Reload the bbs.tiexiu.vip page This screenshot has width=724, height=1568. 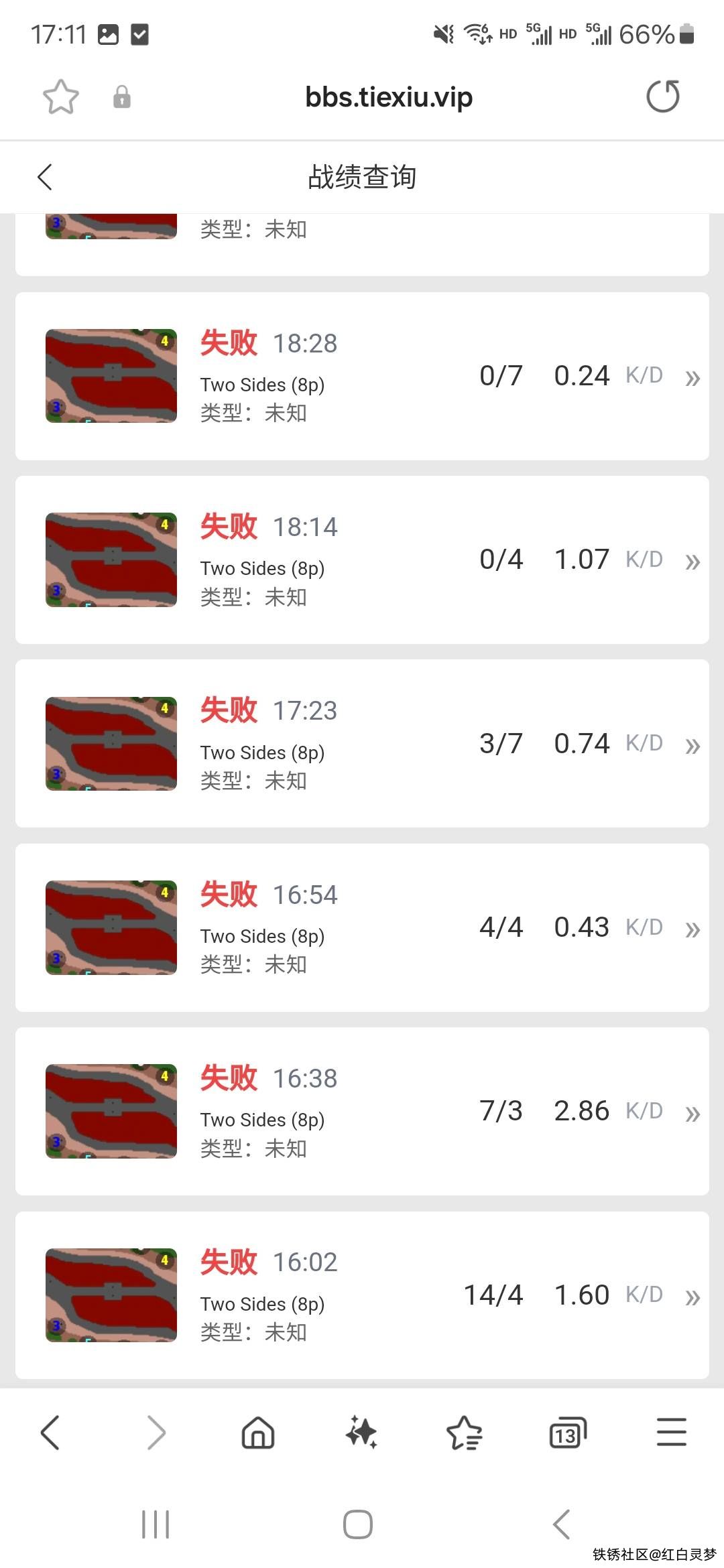[662, 96]
